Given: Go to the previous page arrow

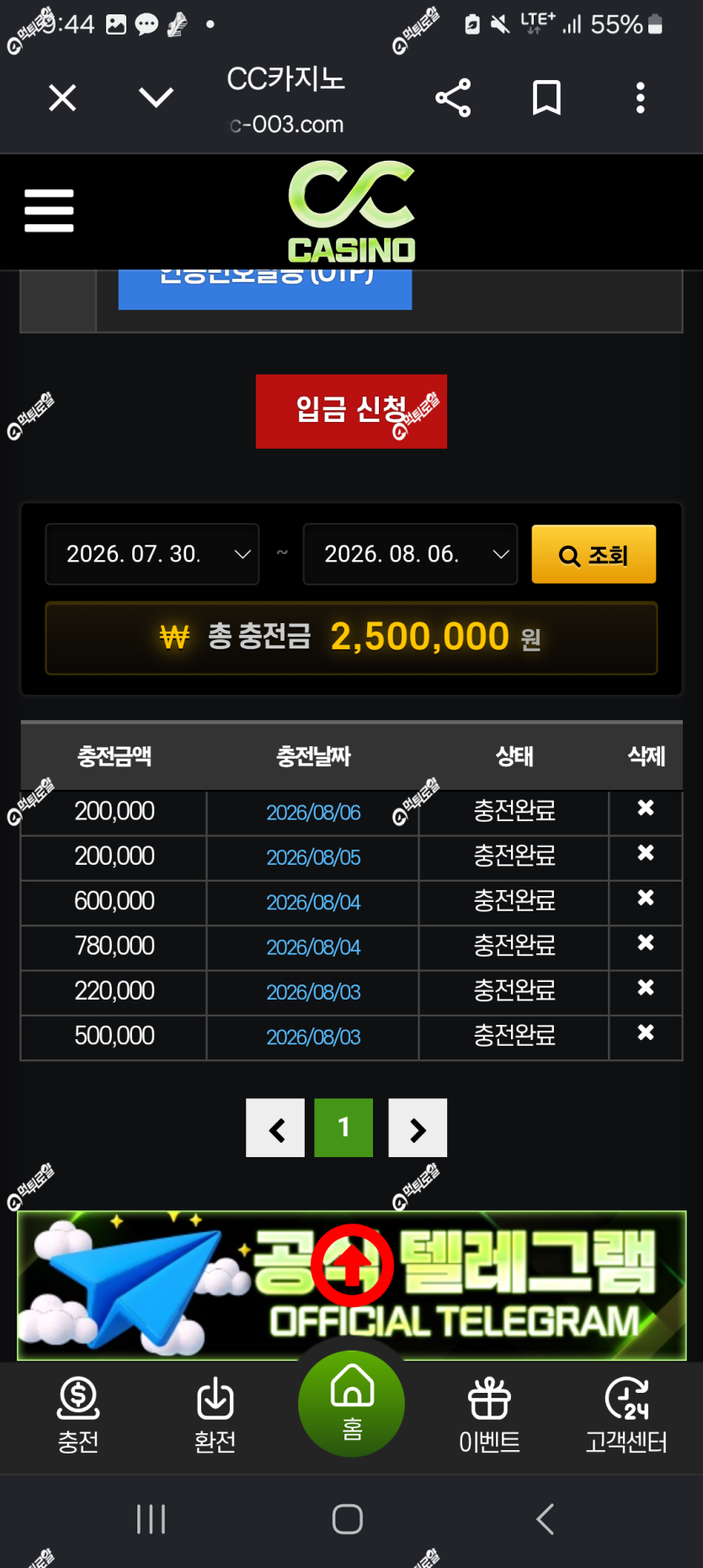Looking at the screenshot, I should (x=275, y=1128).
